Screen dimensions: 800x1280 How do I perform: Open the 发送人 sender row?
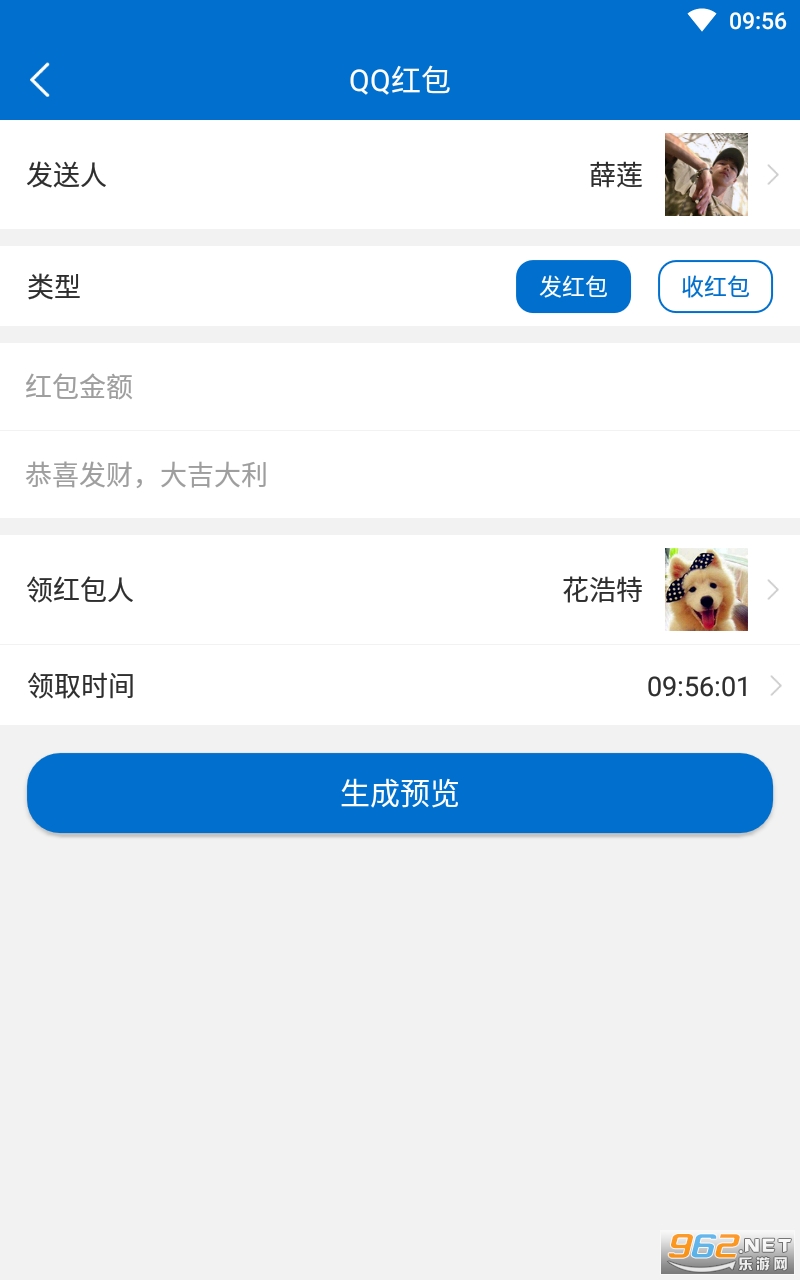click(x=400, y=175)
